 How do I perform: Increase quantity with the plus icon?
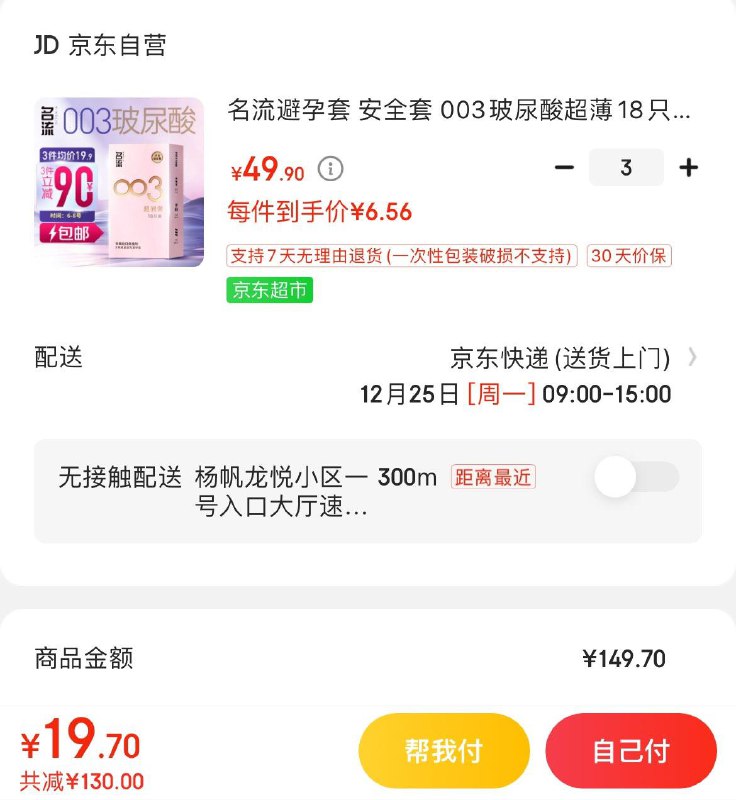click(690, 168)
